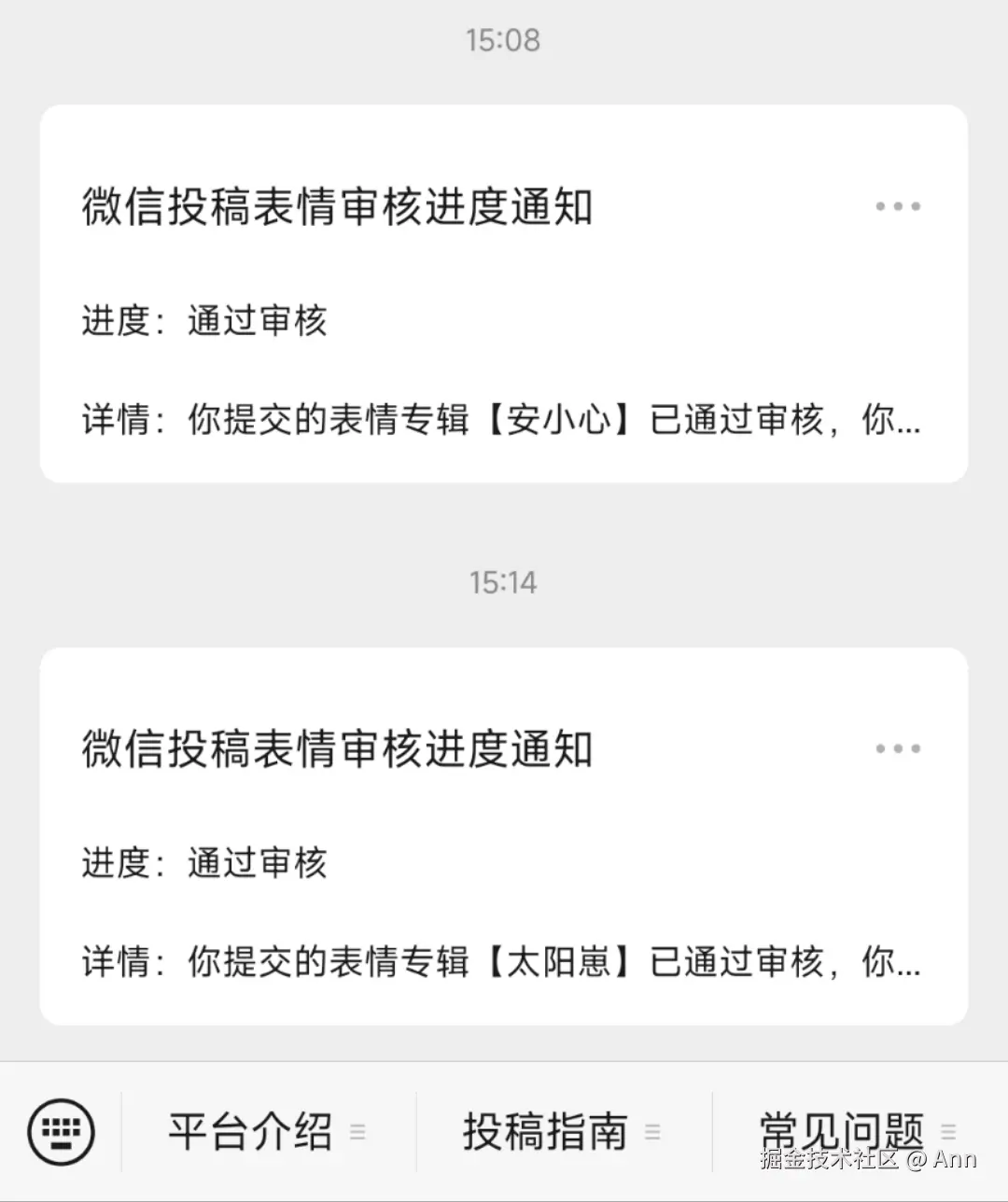
Task: Open the 平台介绍 menu item
Action: click(x=249, y=1132)
